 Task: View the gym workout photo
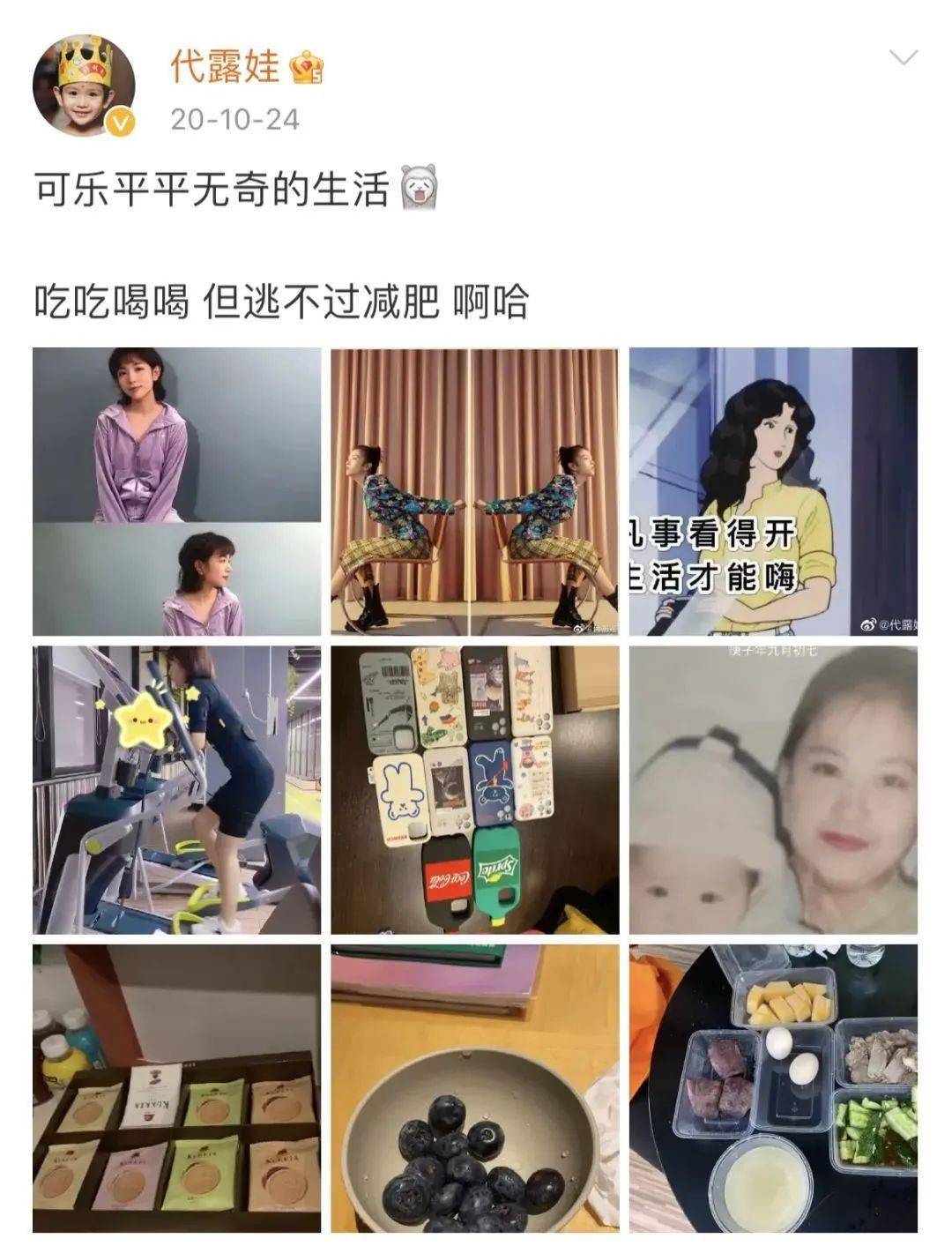click(177, 789)
